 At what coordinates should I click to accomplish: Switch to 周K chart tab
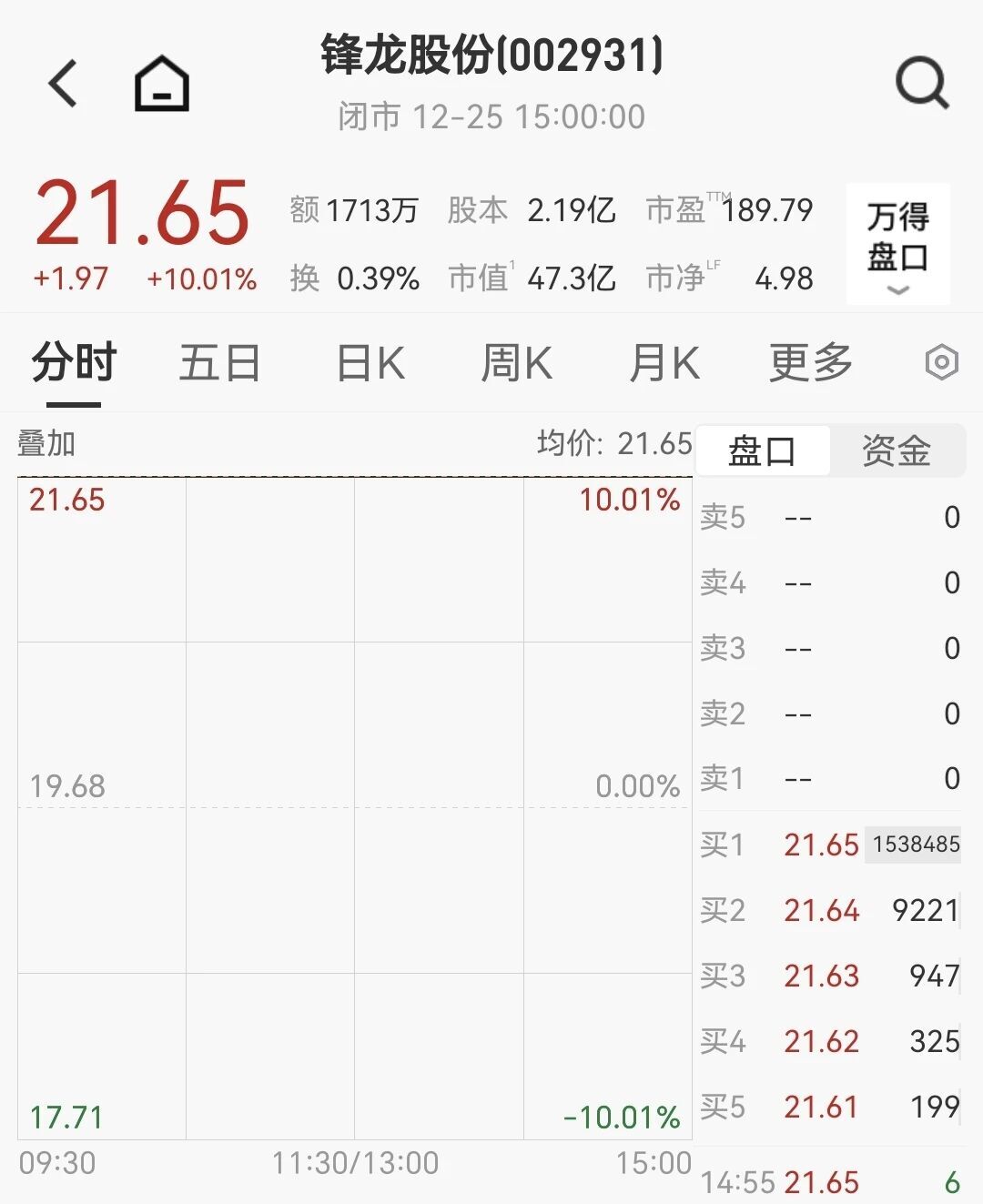pos(516,363)
